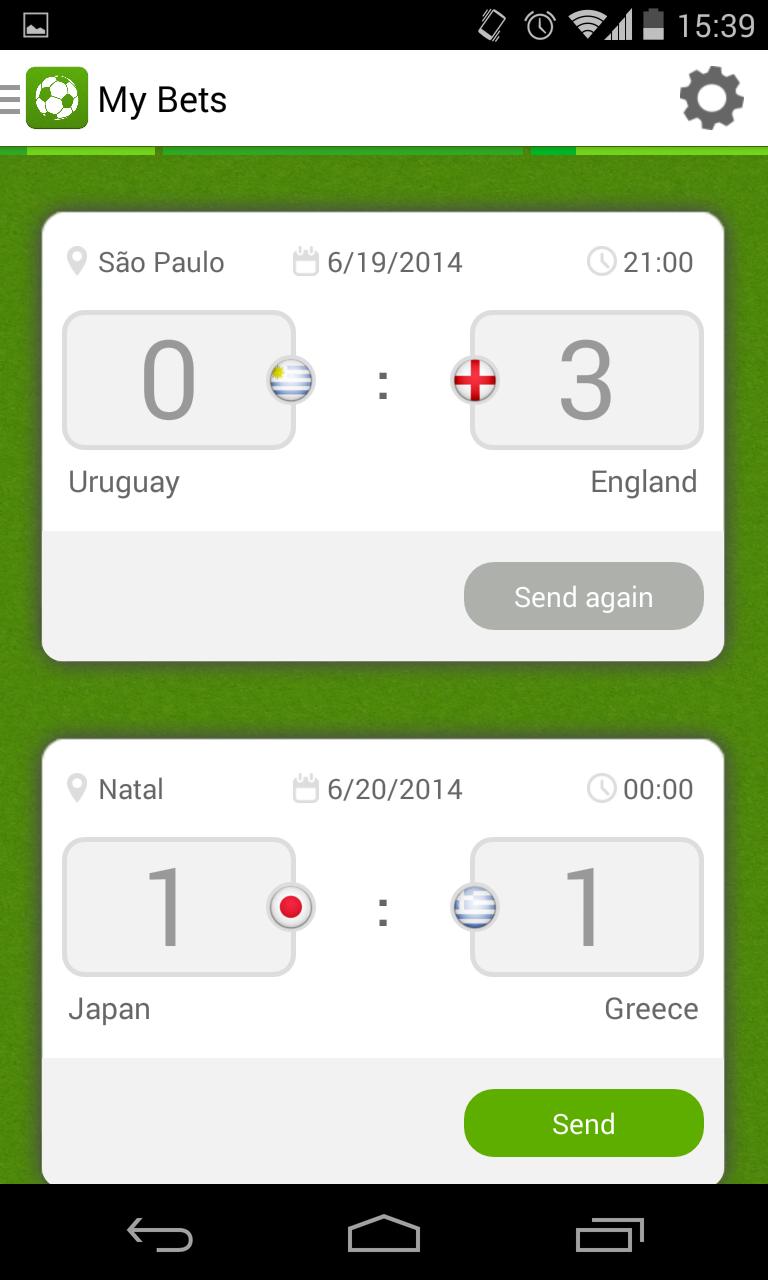Open the hamburger navigation menu
Screen dimensions: 768x1280
pyautogui.click(x=10, y=98)
